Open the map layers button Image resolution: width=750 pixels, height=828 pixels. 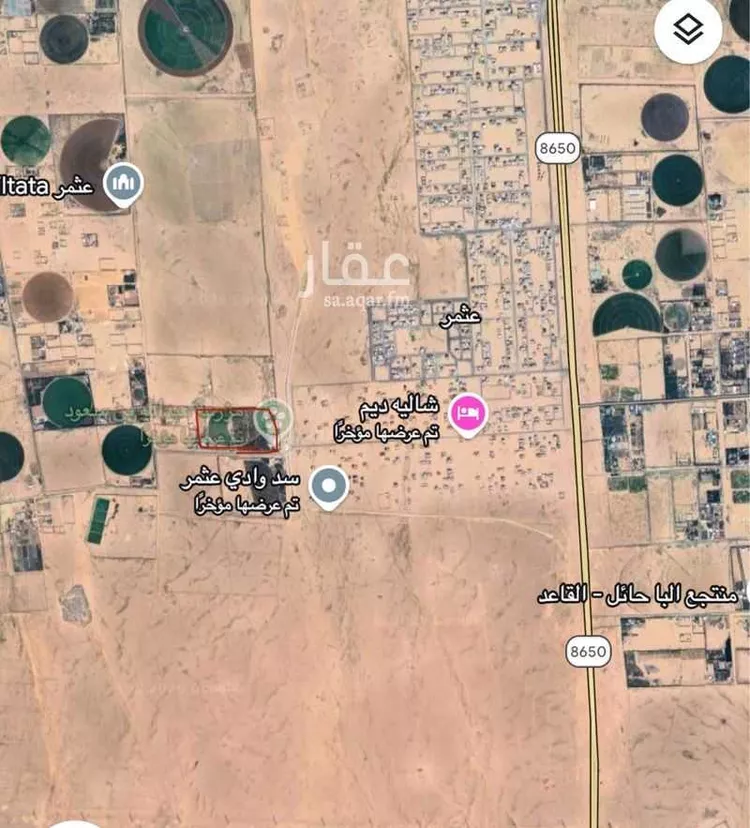(x=688, y=31)
